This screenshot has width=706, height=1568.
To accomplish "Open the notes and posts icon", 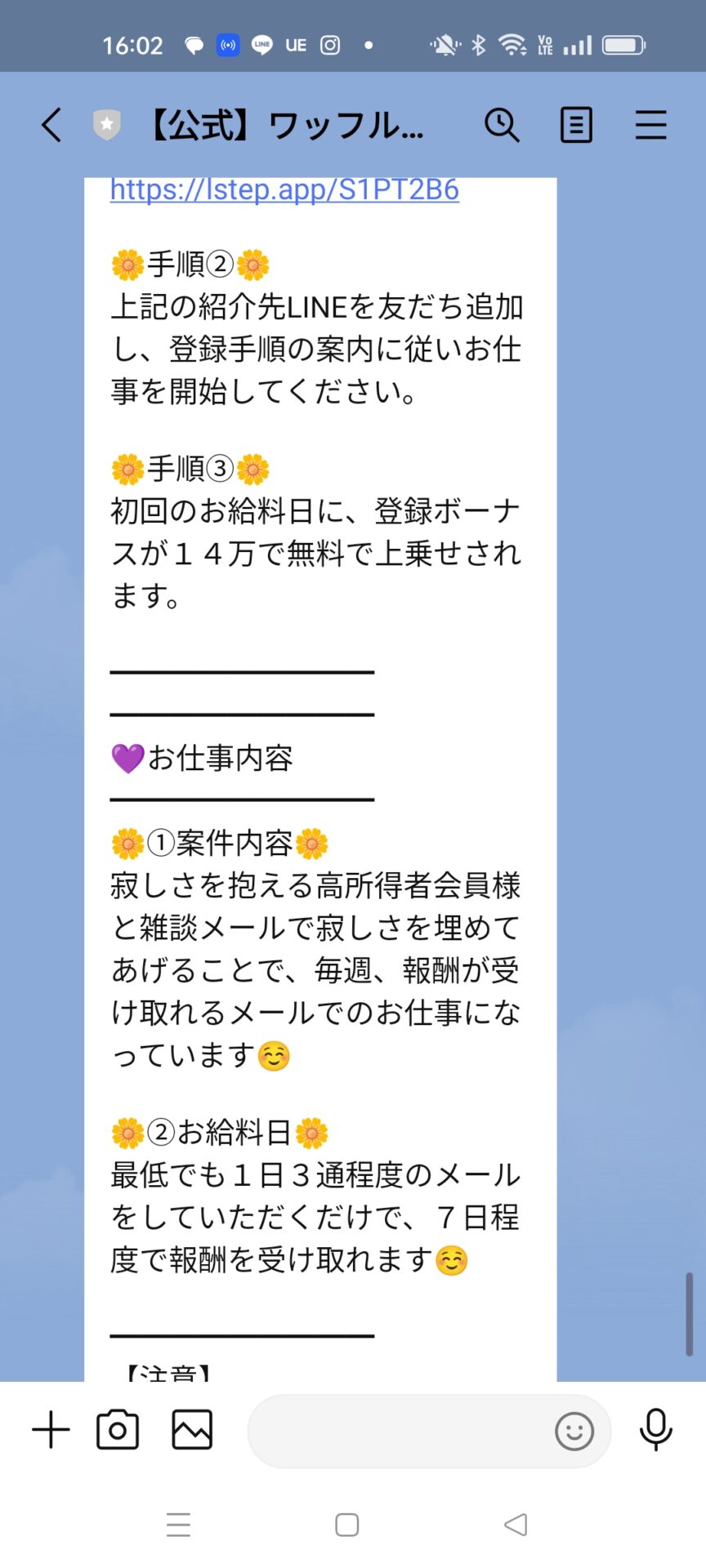I will 576,126.
